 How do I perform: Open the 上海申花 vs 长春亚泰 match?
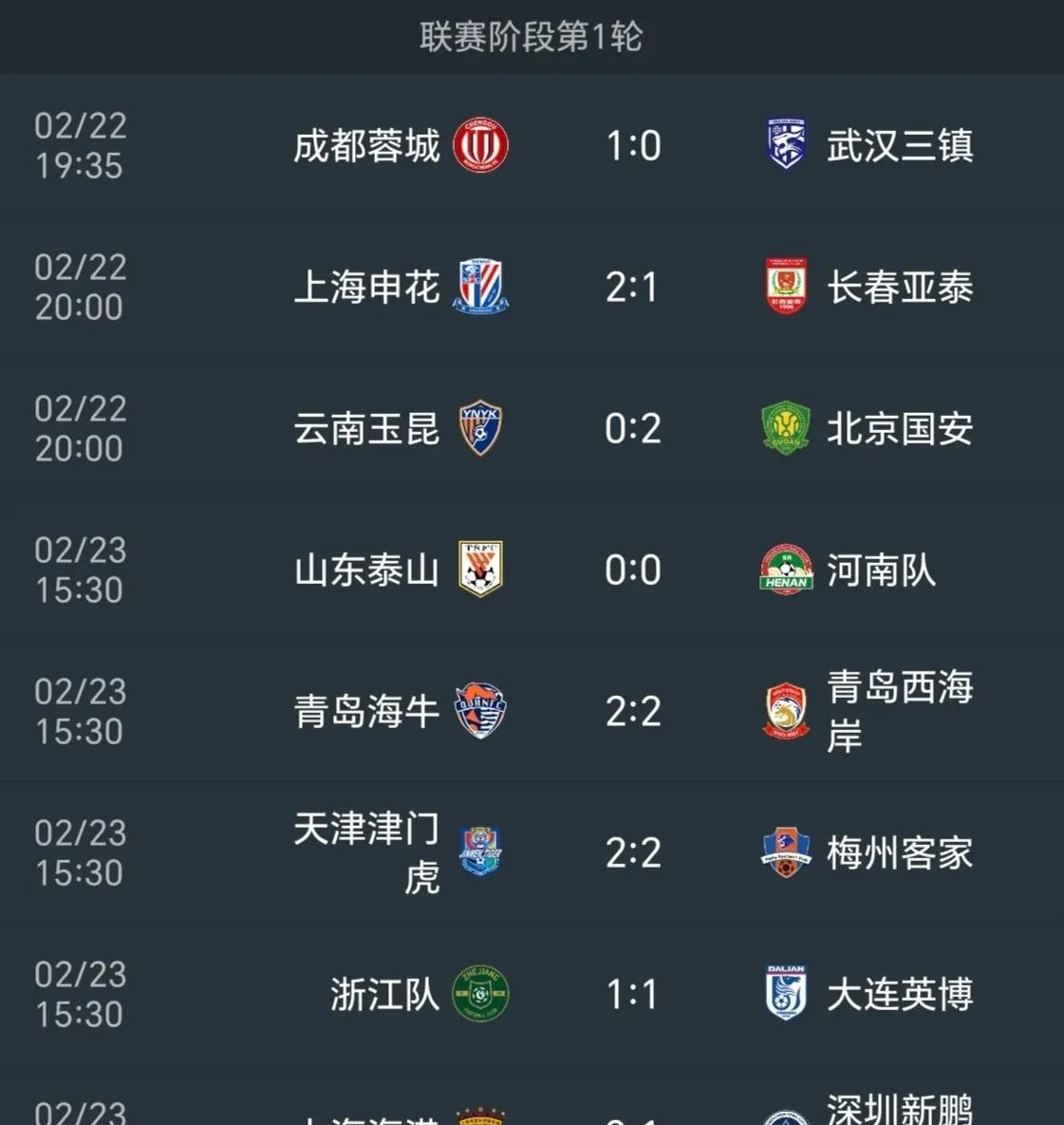click(x=632, y=287)
